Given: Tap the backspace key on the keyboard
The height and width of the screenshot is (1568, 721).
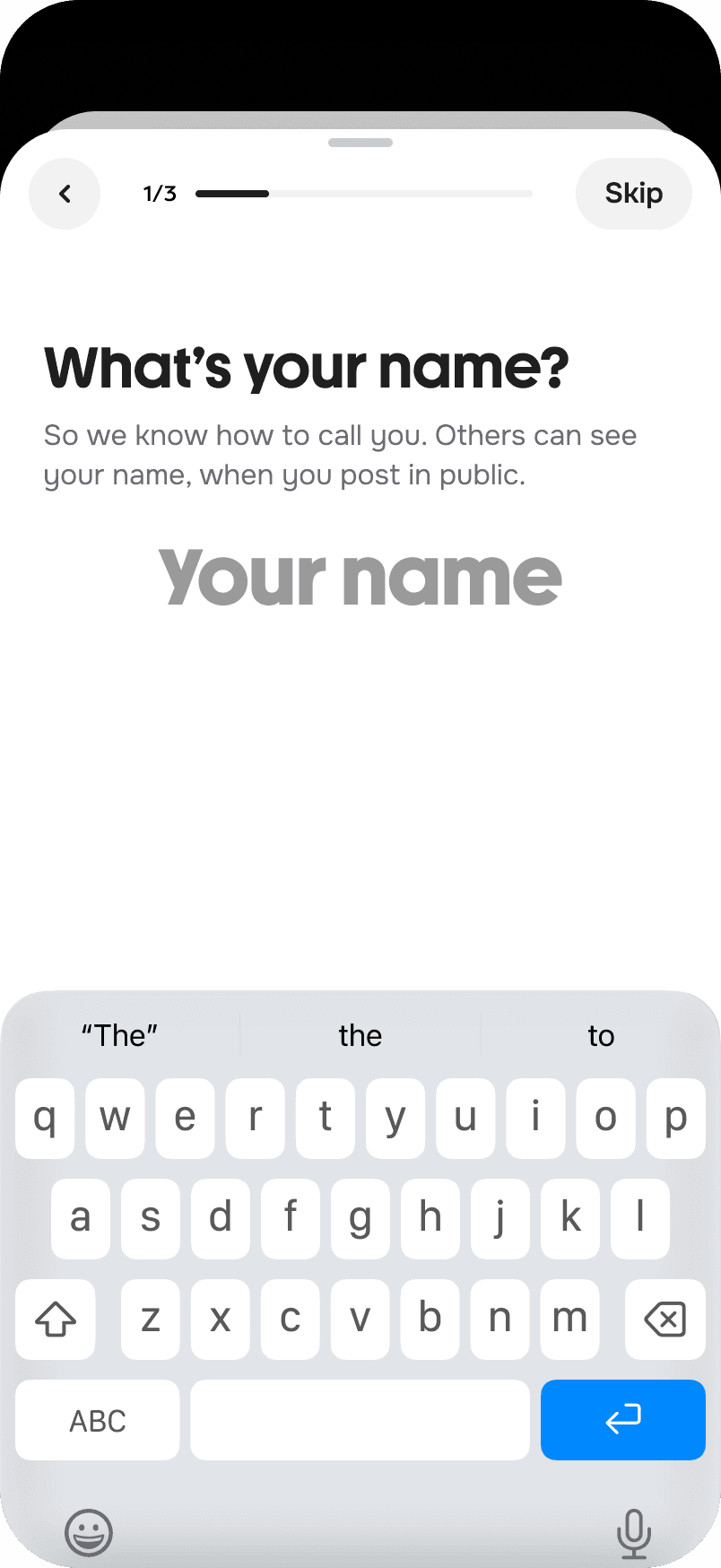Looking at the screenshot, I should click(x=665, y=1320).
